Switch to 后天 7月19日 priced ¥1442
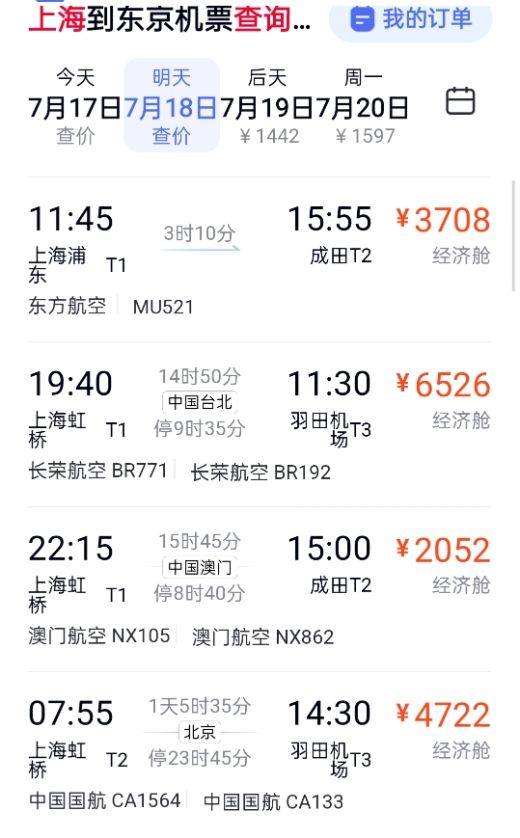Image resolution: width=520 pixels, height=838 pixels. (x=267, y=106)
